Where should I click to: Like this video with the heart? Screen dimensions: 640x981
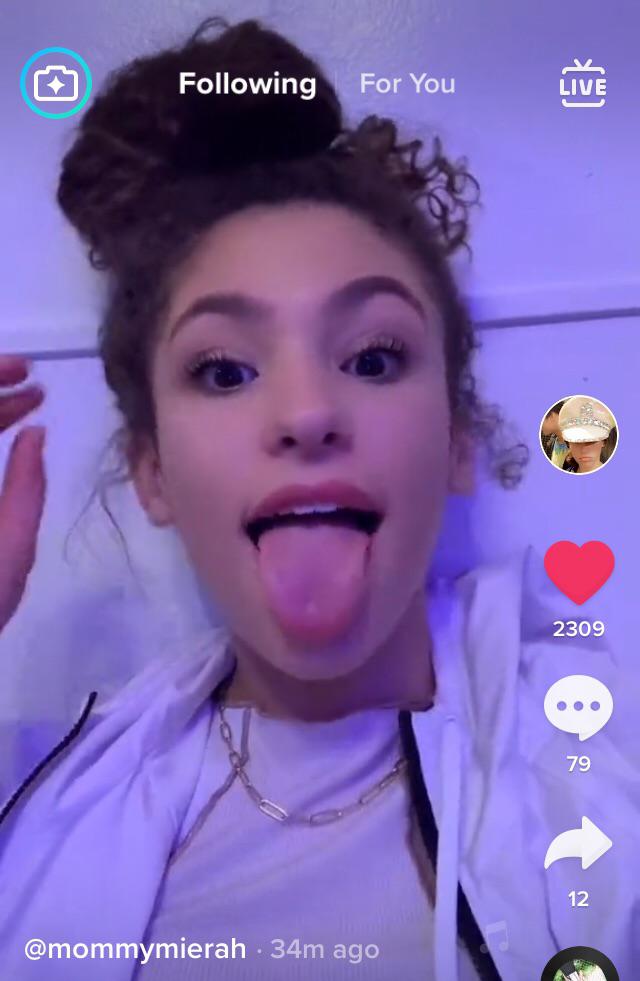pos(579,573)
